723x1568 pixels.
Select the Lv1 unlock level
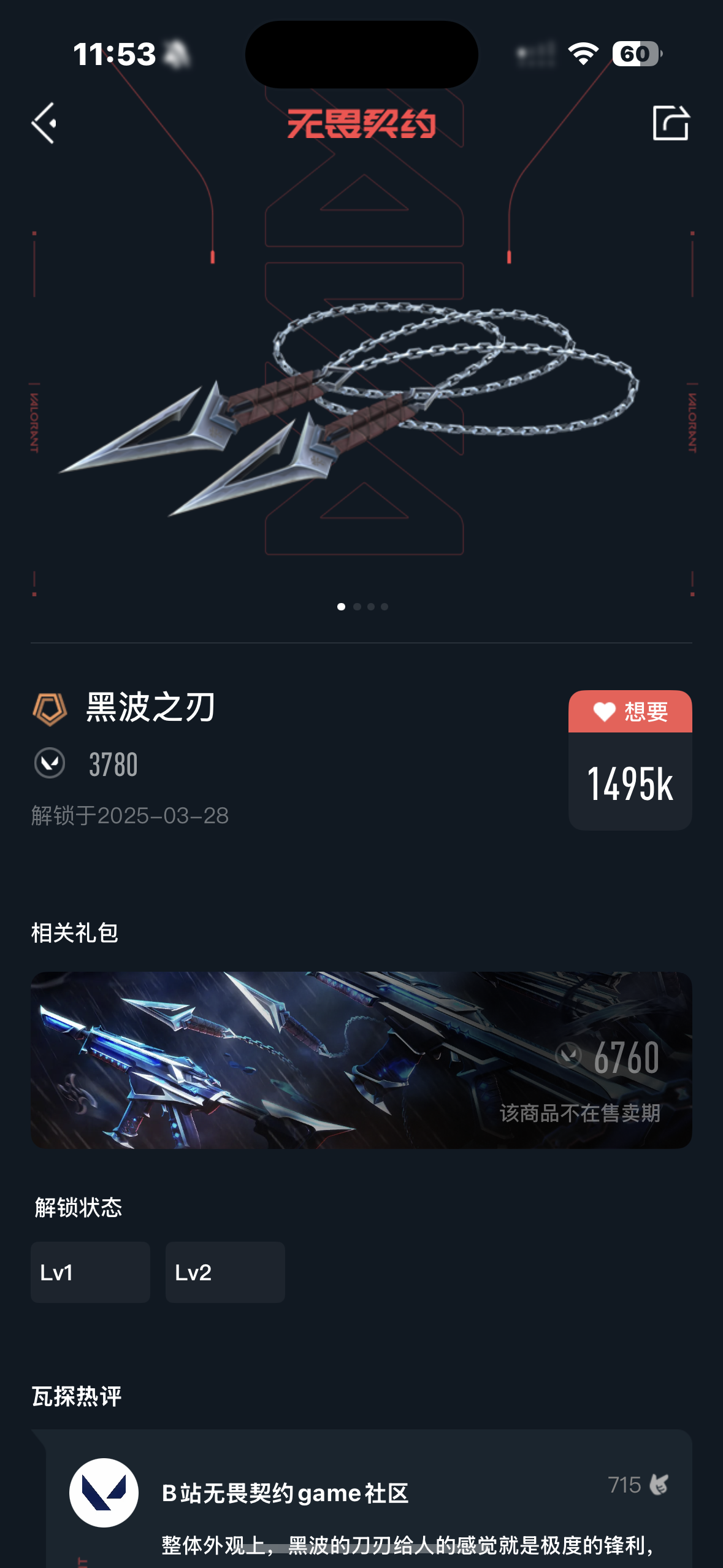tap(90, 1272)
